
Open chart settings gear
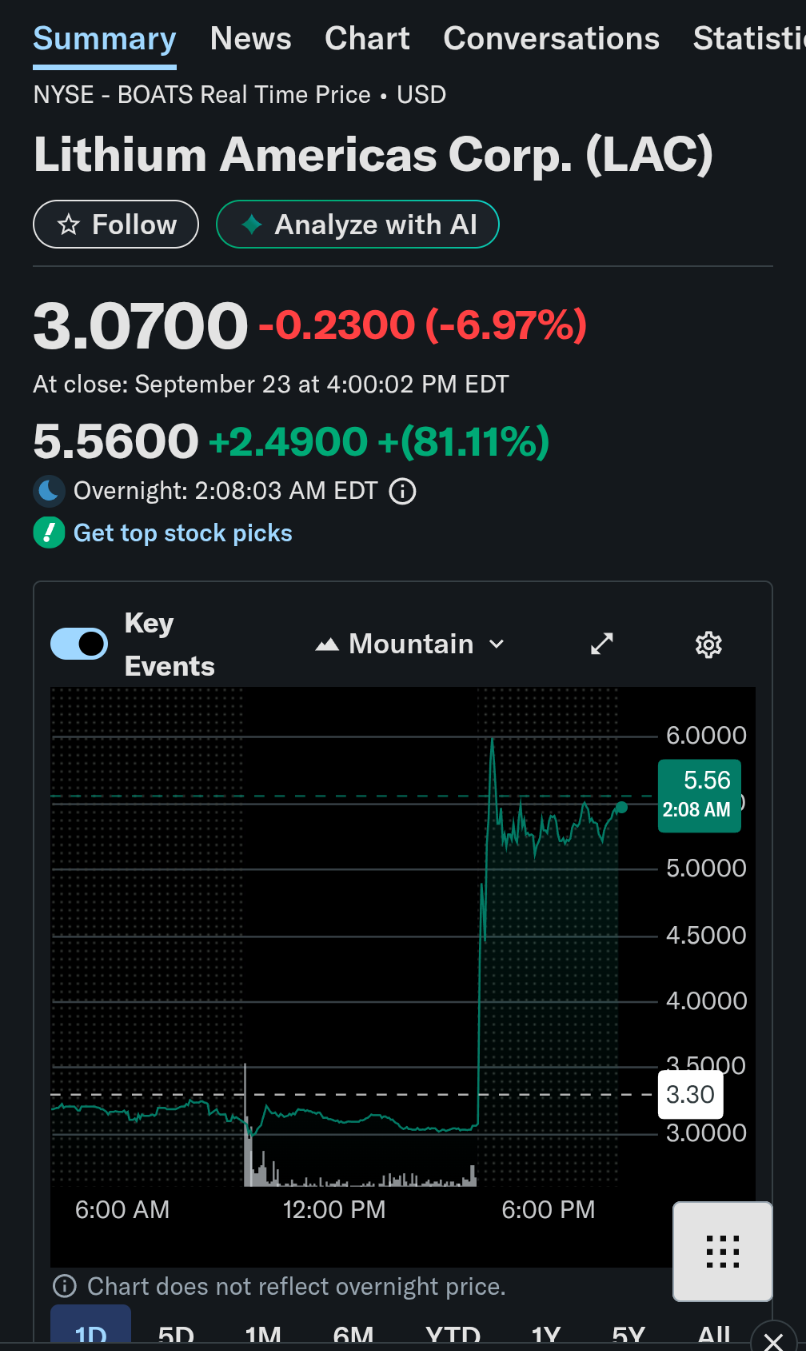[x=708, y=644]
